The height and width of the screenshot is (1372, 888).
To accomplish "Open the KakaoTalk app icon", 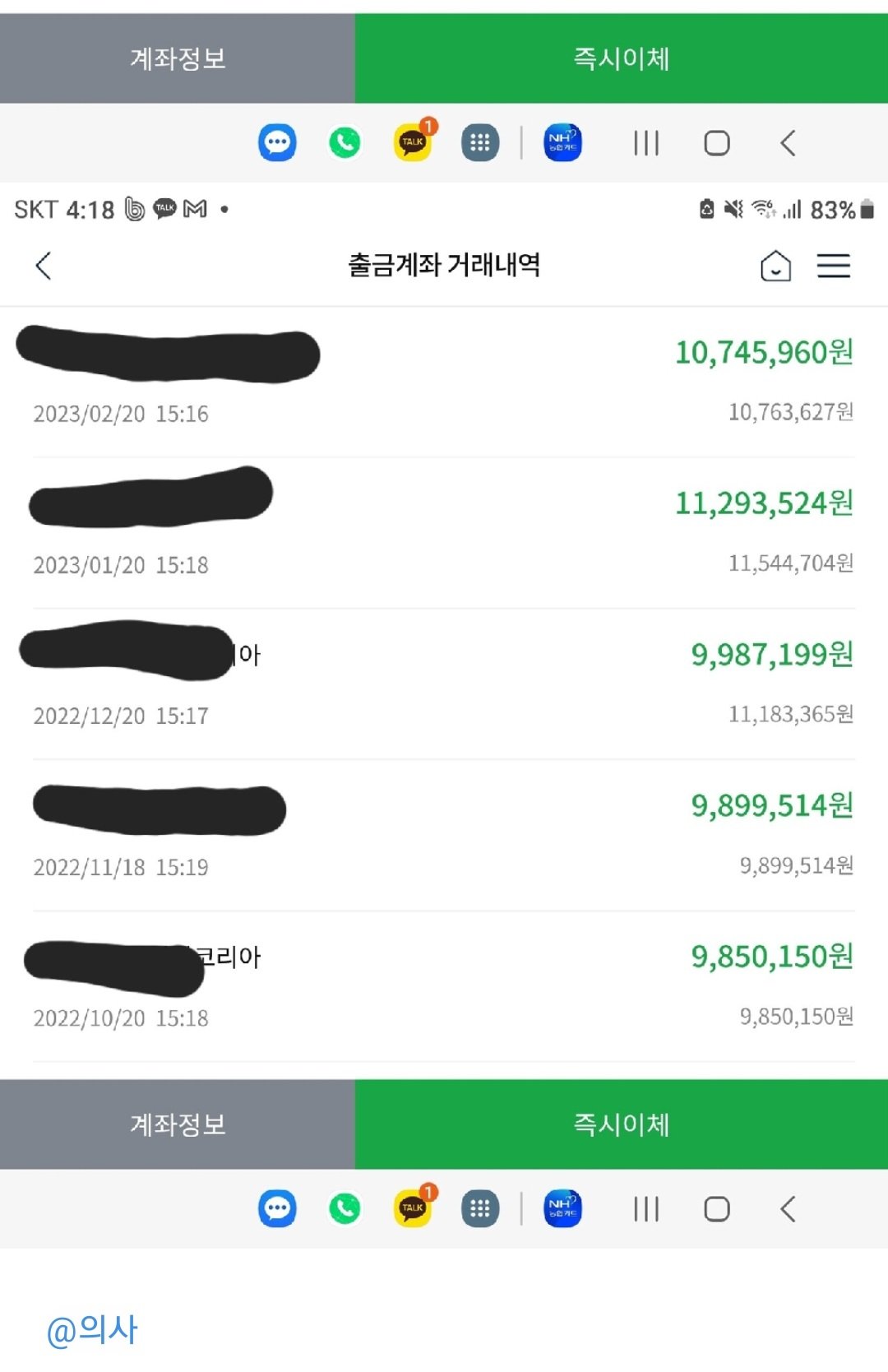I will coord(411,142).
